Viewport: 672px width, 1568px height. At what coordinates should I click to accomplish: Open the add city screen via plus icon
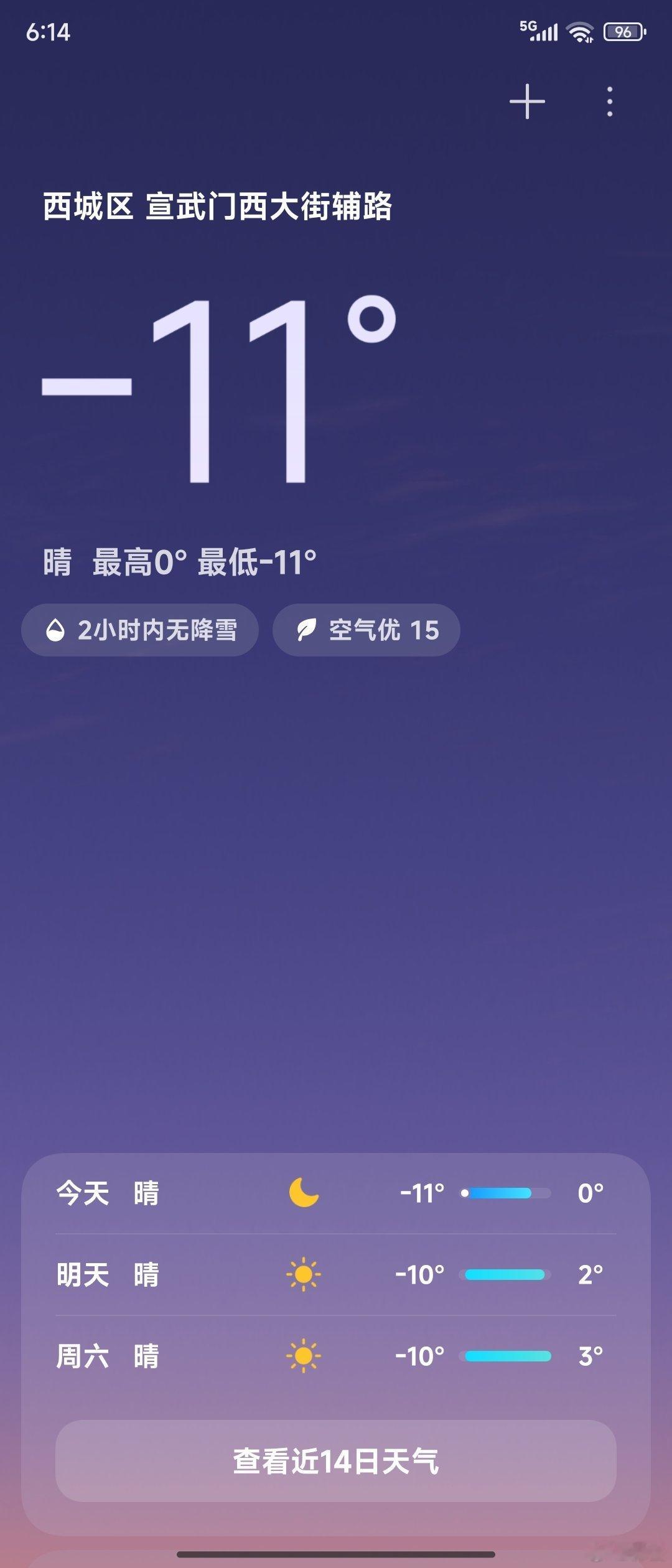[x=527, y=101]
